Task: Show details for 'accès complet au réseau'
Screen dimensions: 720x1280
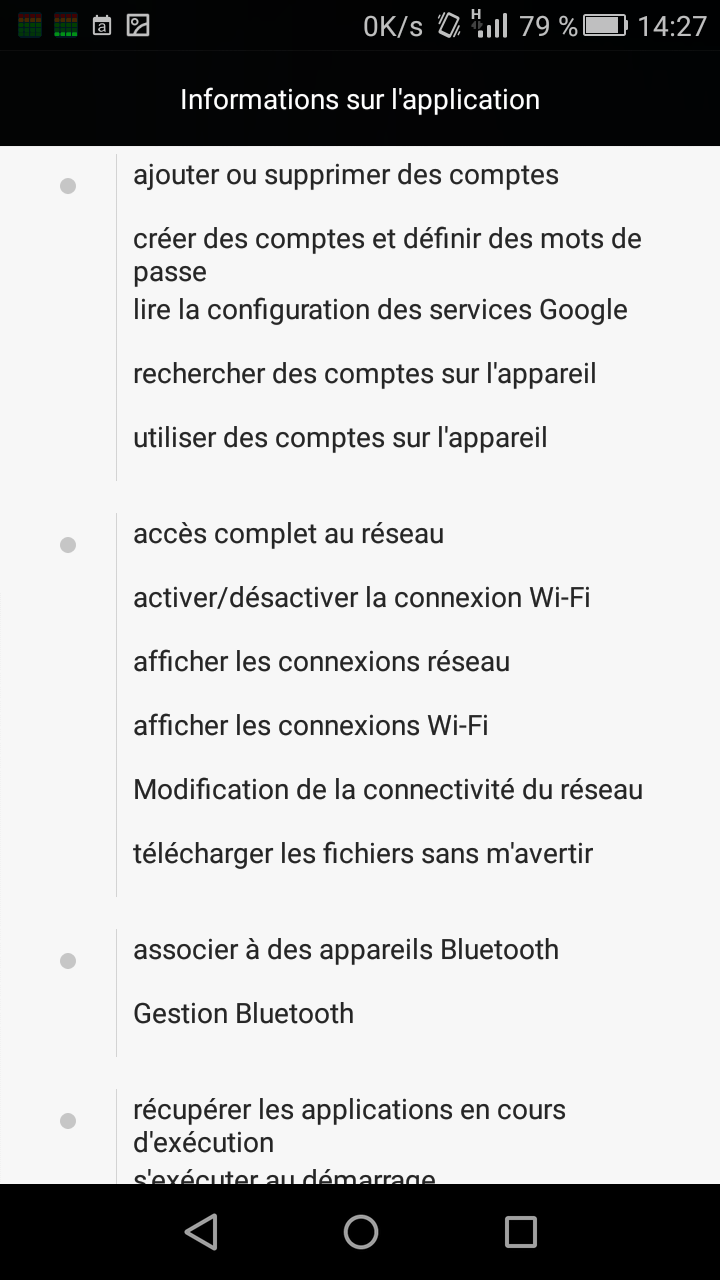Action: pyautogui.click(x=288, y=534)
